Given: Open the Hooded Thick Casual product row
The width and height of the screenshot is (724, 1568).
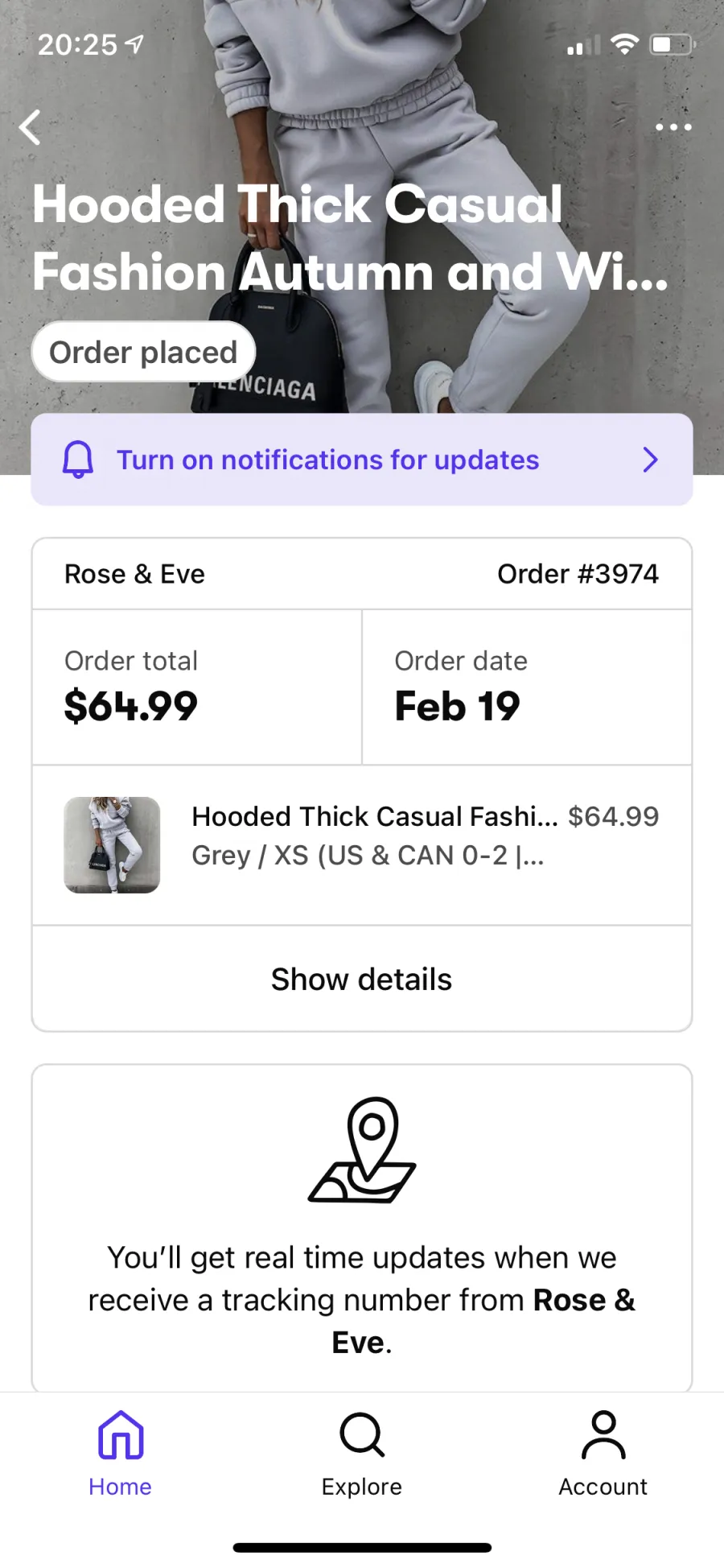Looking at the screenshot, I should 362,845.
